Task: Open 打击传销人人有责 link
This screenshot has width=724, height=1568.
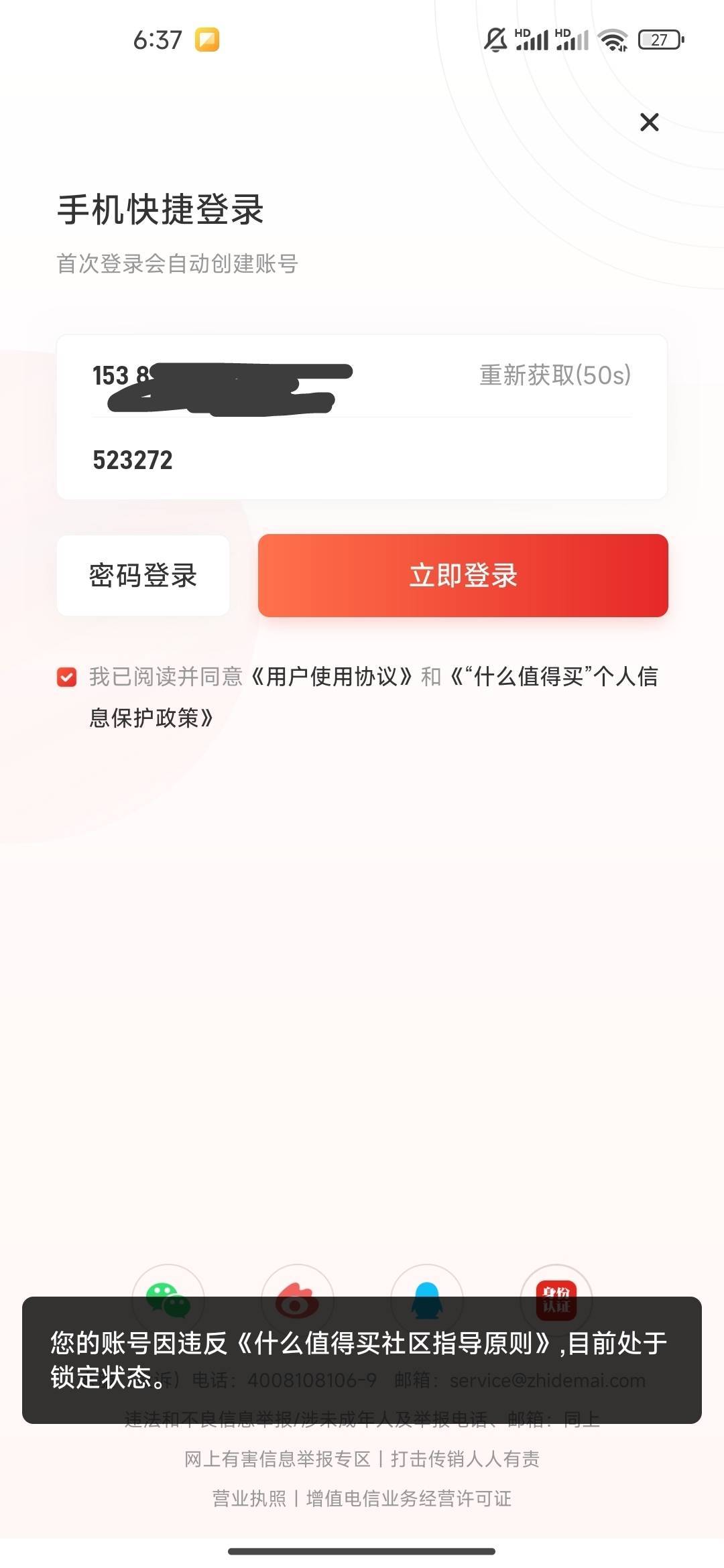Action: (x=465, y=1459)
